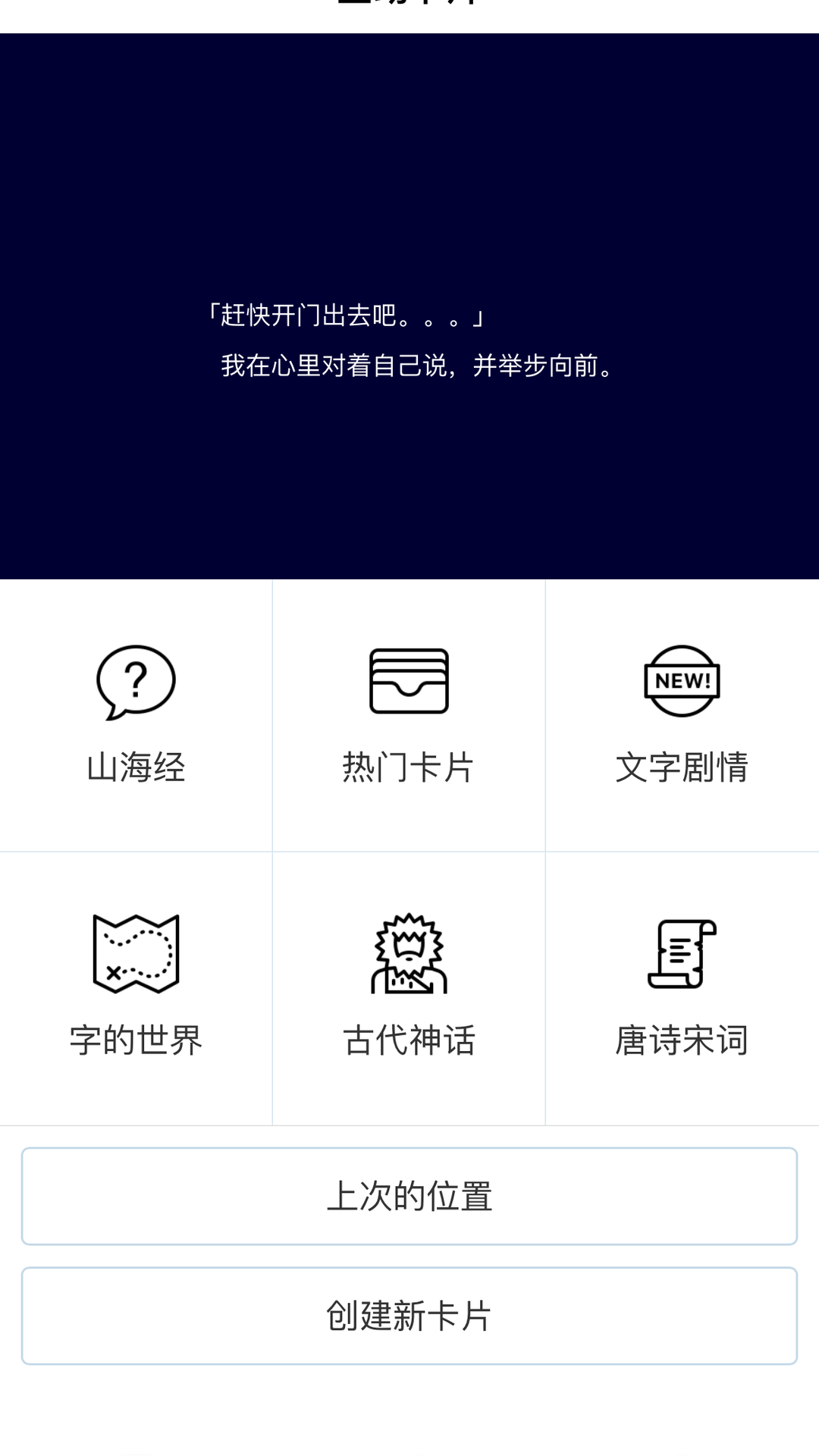Screen dimensions: 819x1456
Task: Browse 古代神话 stories
Action: 409,988
